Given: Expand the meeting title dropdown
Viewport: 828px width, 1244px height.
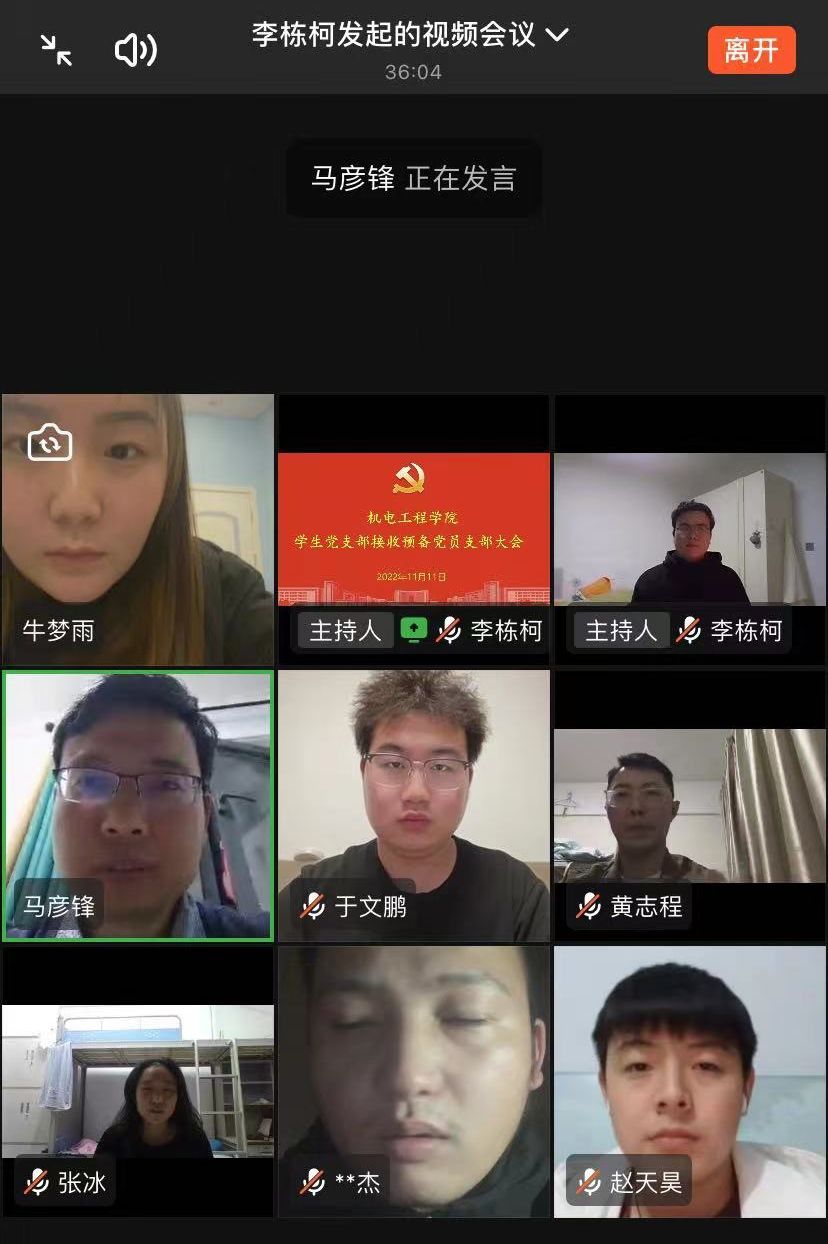Looking at the screenshot, I should coord(556,35).
